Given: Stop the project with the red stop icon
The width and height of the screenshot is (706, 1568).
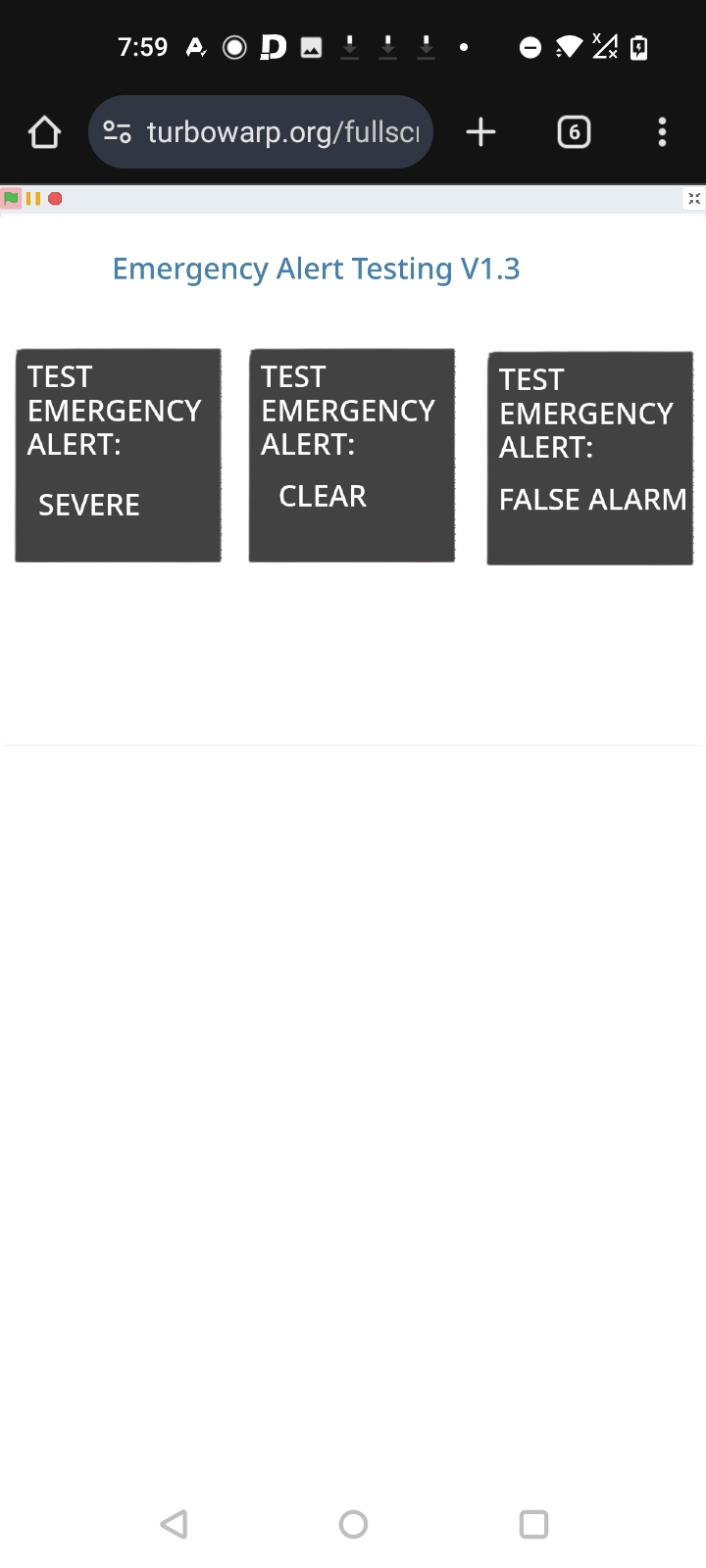Looking at the screenshot, I should coord(55,199).
